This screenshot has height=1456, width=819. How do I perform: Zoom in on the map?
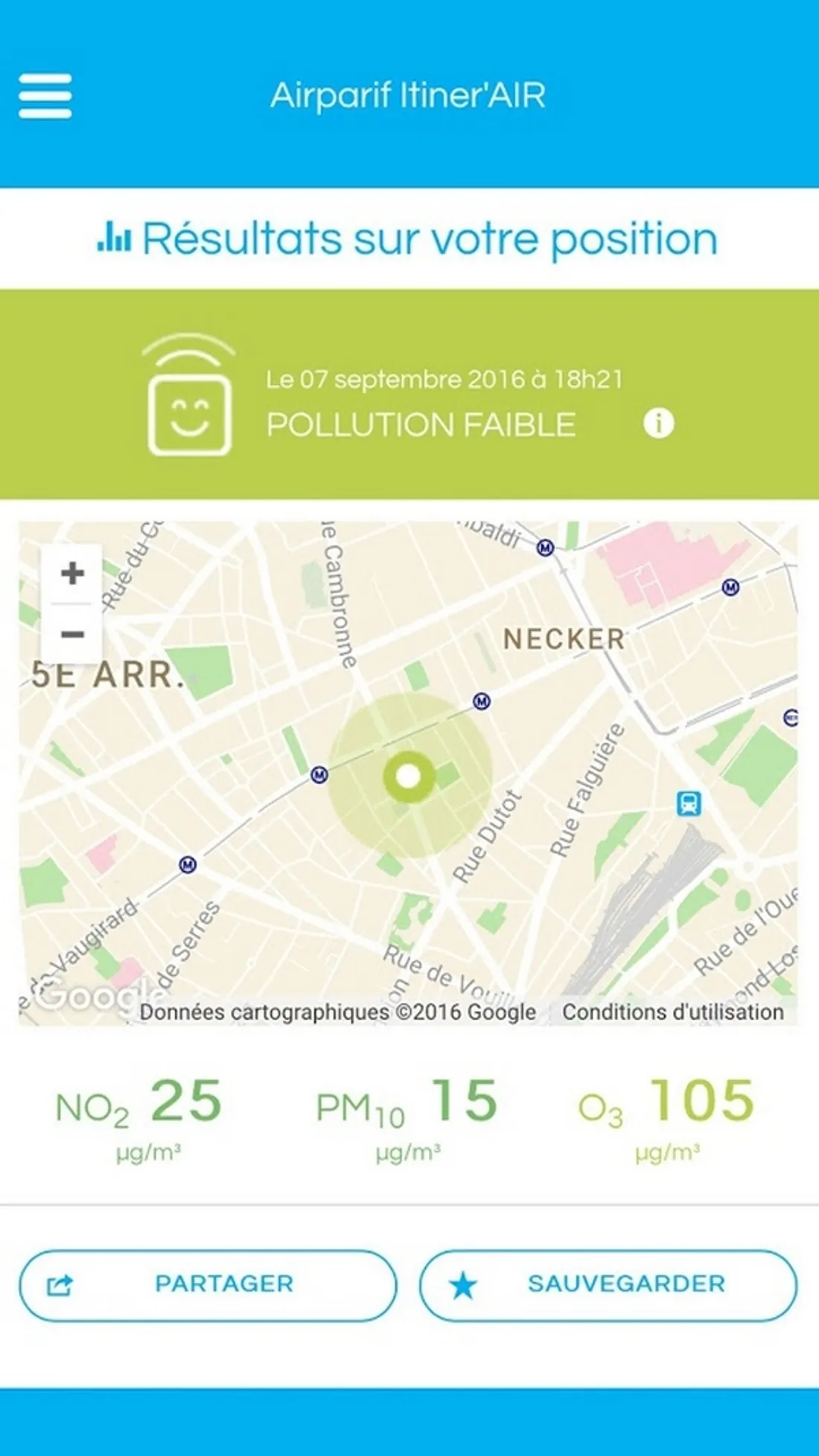click(x=72, y=573)
